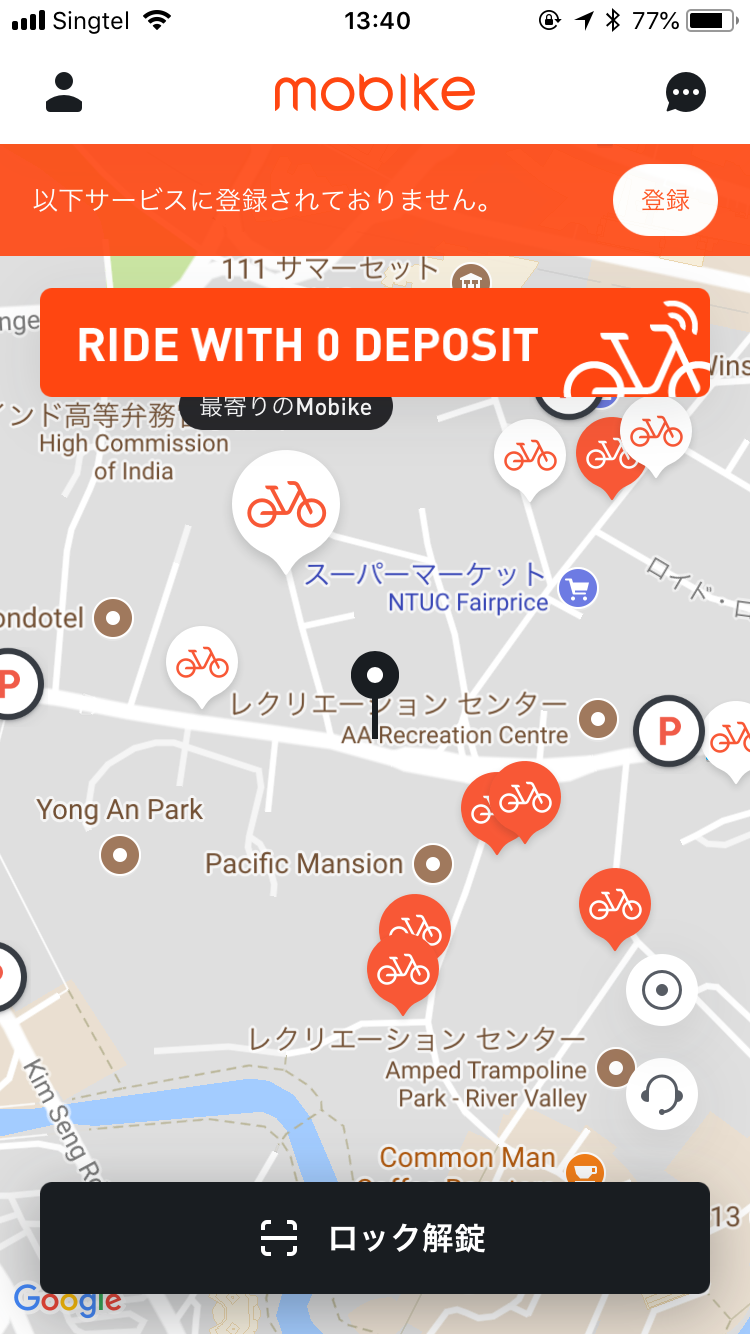
Task: Open customer support headset icon
Action: coord(662,1094)
